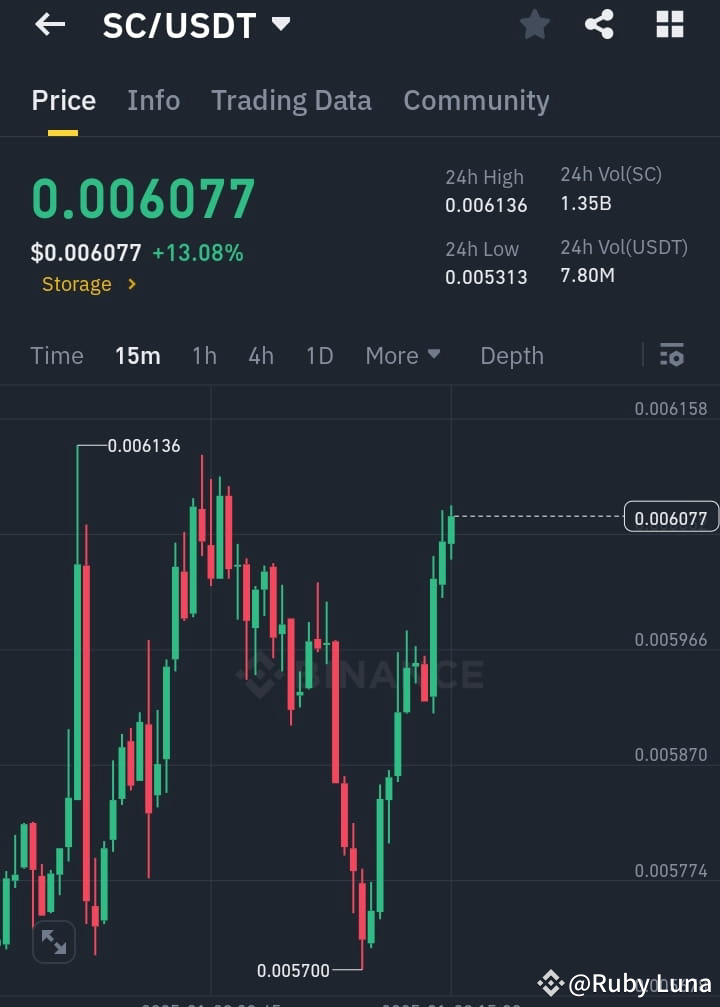Image resolution: width=720 pixels, height=1007 pixels.
Task: Open the share options icon
Action: pos(600,24)
